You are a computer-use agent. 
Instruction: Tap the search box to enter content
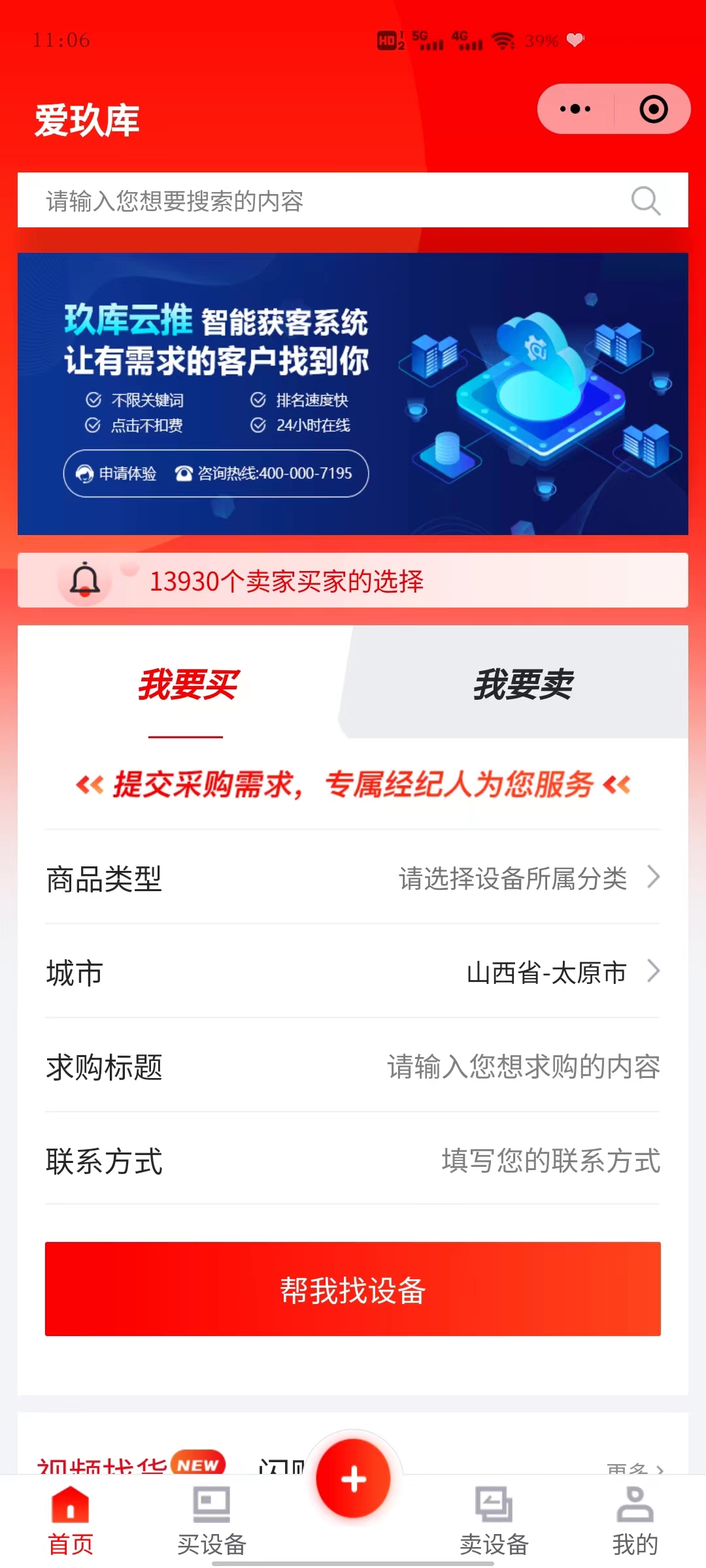point(327,201)
